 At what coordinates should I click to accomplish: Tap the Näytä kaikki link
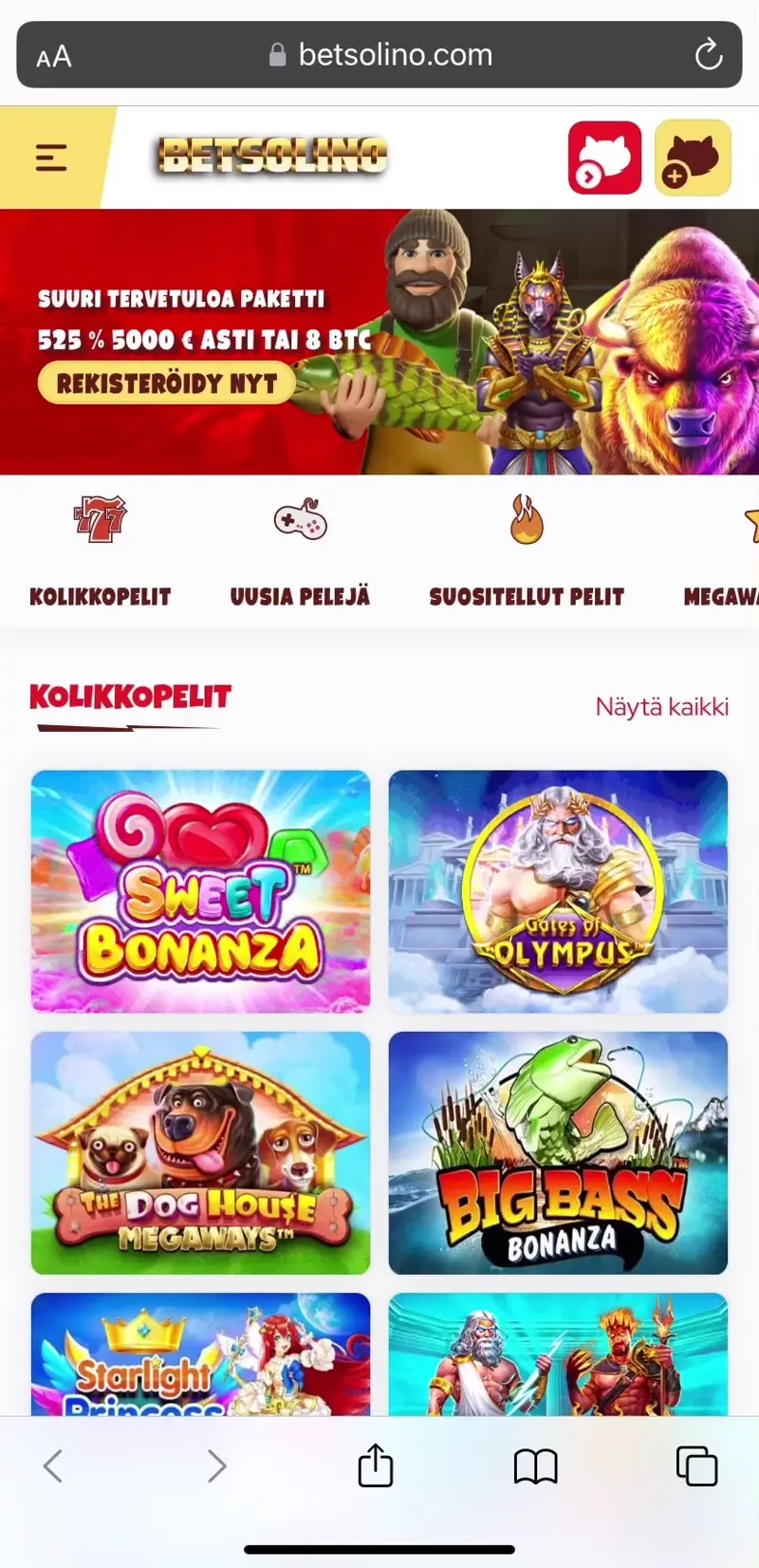coord(661,707)
